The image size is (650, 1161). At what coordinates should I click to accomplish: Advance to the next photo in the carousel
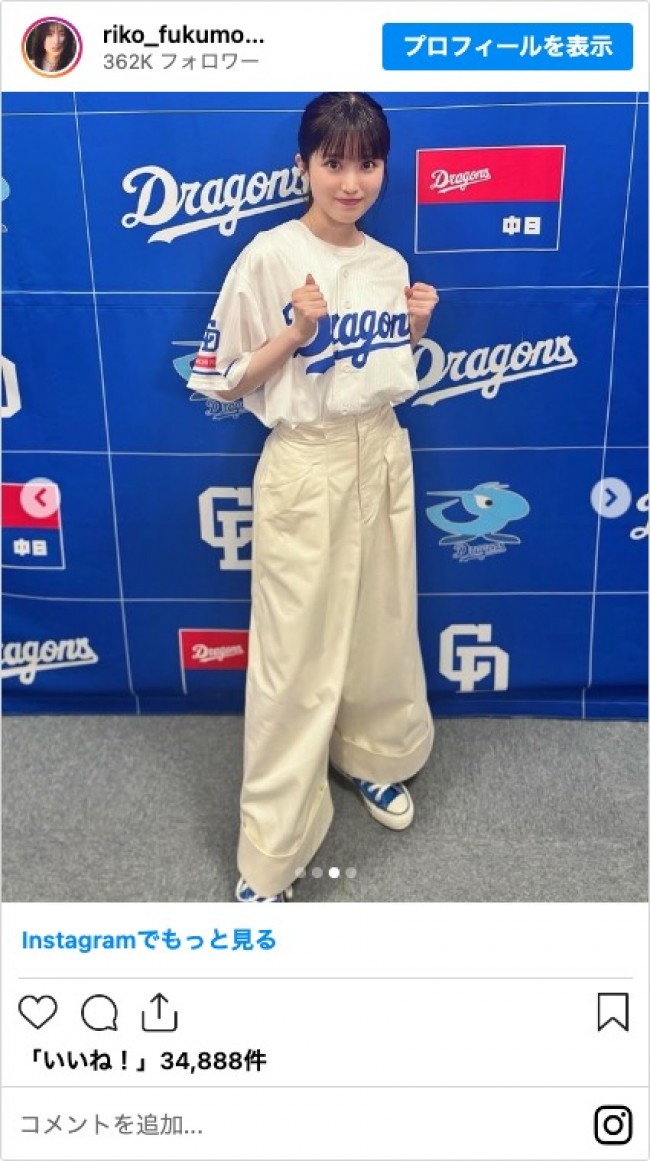tap(609, 497)
